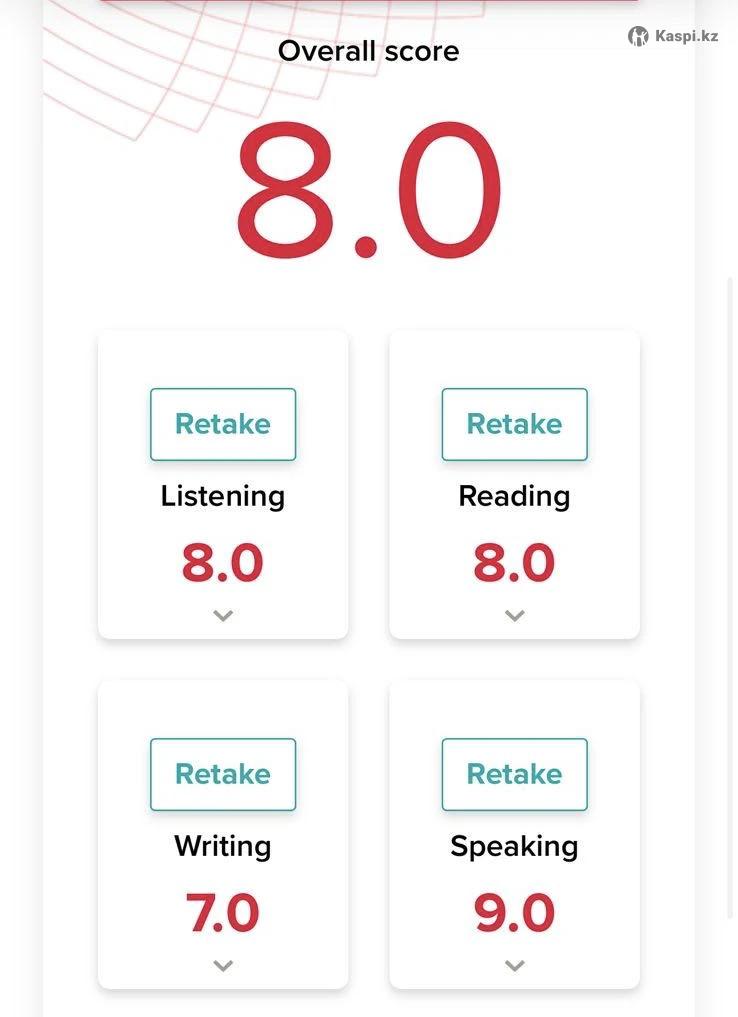The height and width of the screenshot is (1017, 738).
Task: Expand the Listening score details chevron
Action: [223, 616]
